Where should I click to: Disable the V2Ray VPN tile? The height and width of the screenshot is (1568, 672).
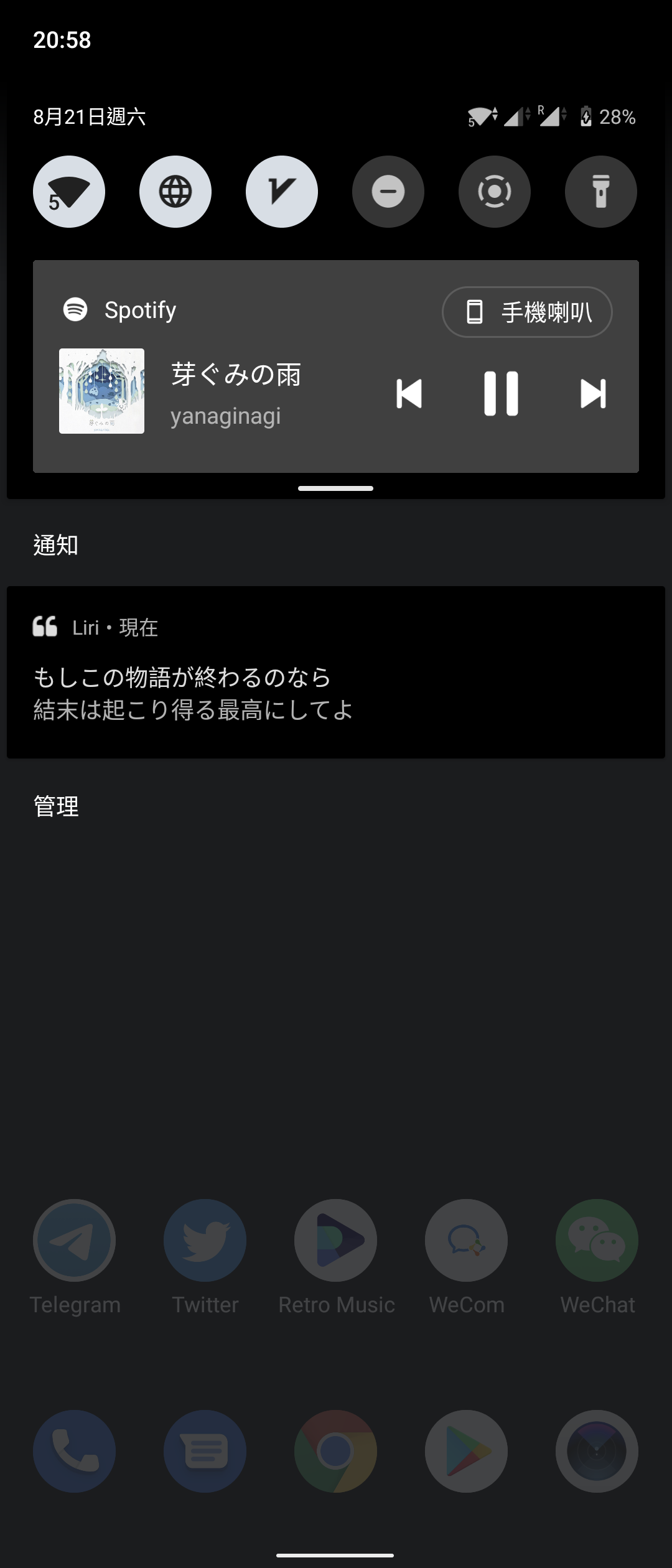(x=281, y=192)
